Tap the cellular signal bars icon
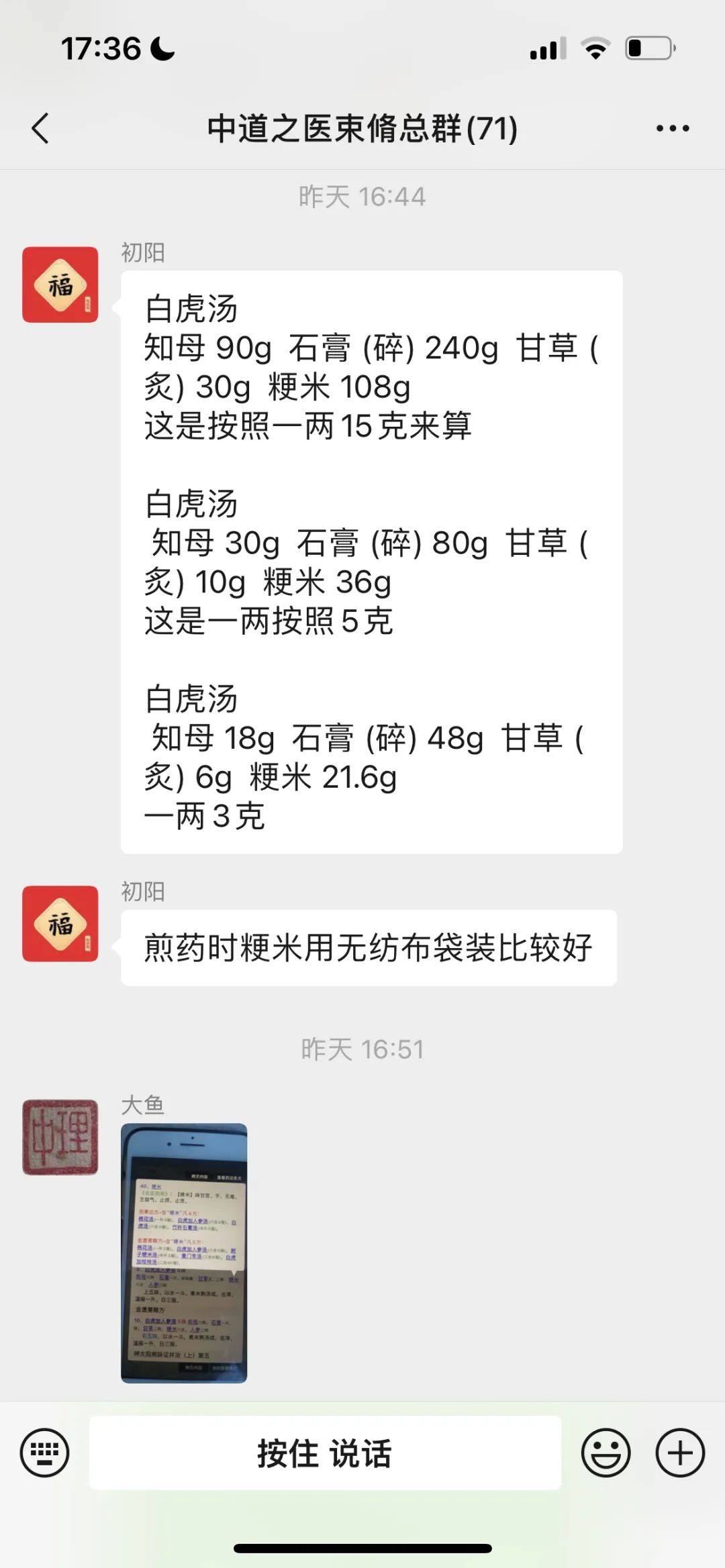Image resolution: width=725 pixels, height=1568 pixels. click(546, 48)
